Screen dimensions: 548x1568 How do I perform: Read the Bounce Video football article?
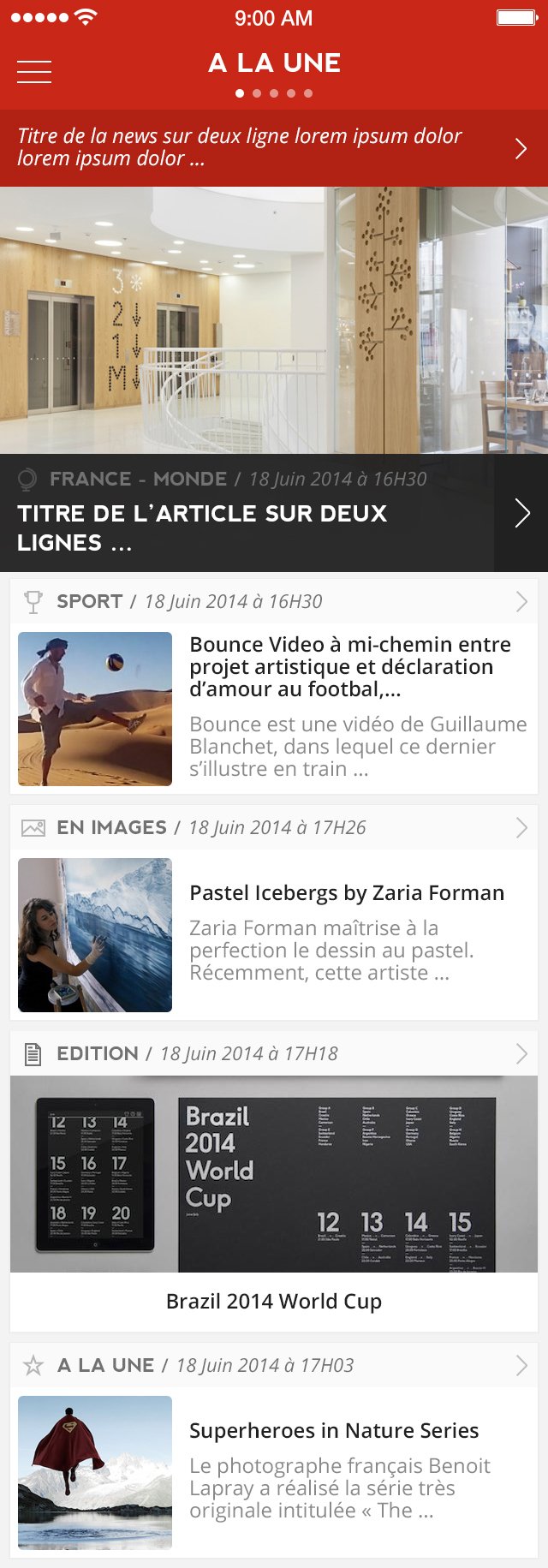[349, 666]
